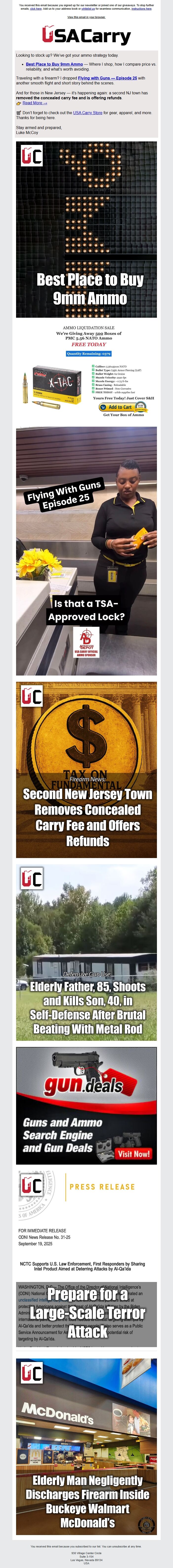Open the Flying With Guns Episode 25 image

(x=86, y=551)
